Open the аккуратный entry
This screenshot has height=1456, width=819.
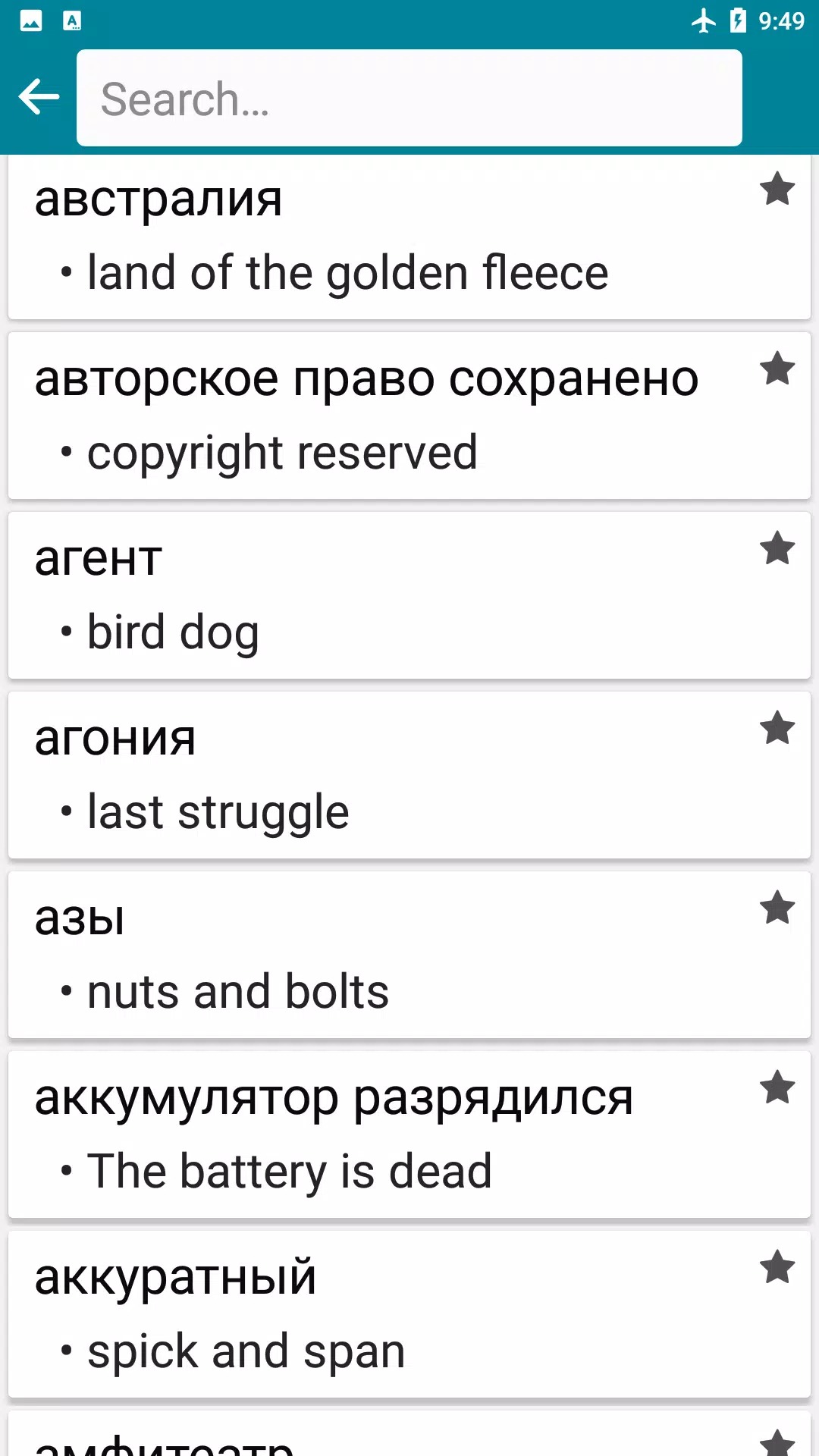[379, 1315]
